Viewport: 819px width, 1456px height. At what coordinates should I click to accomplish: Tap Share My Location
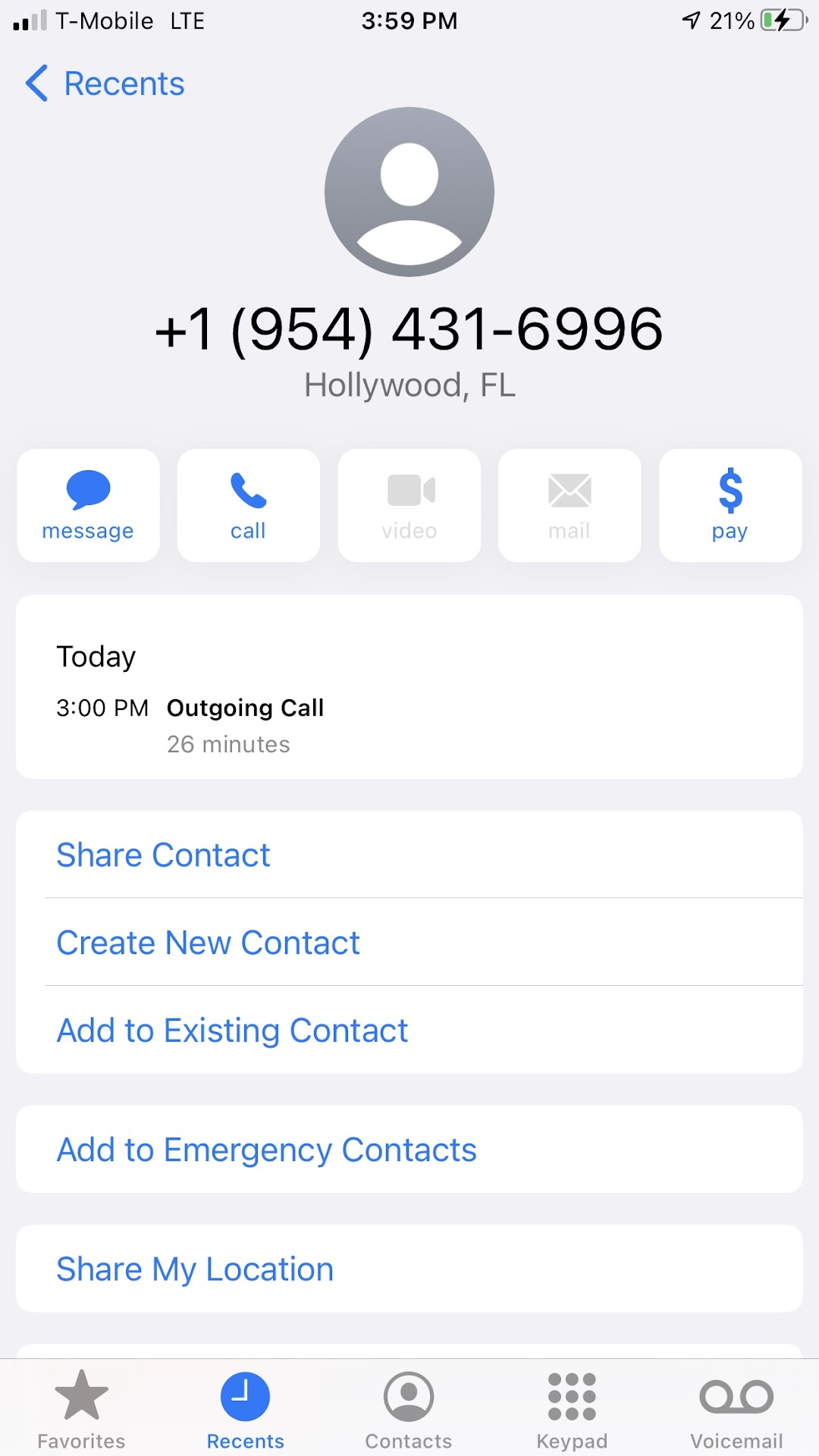coord(195,1269)
